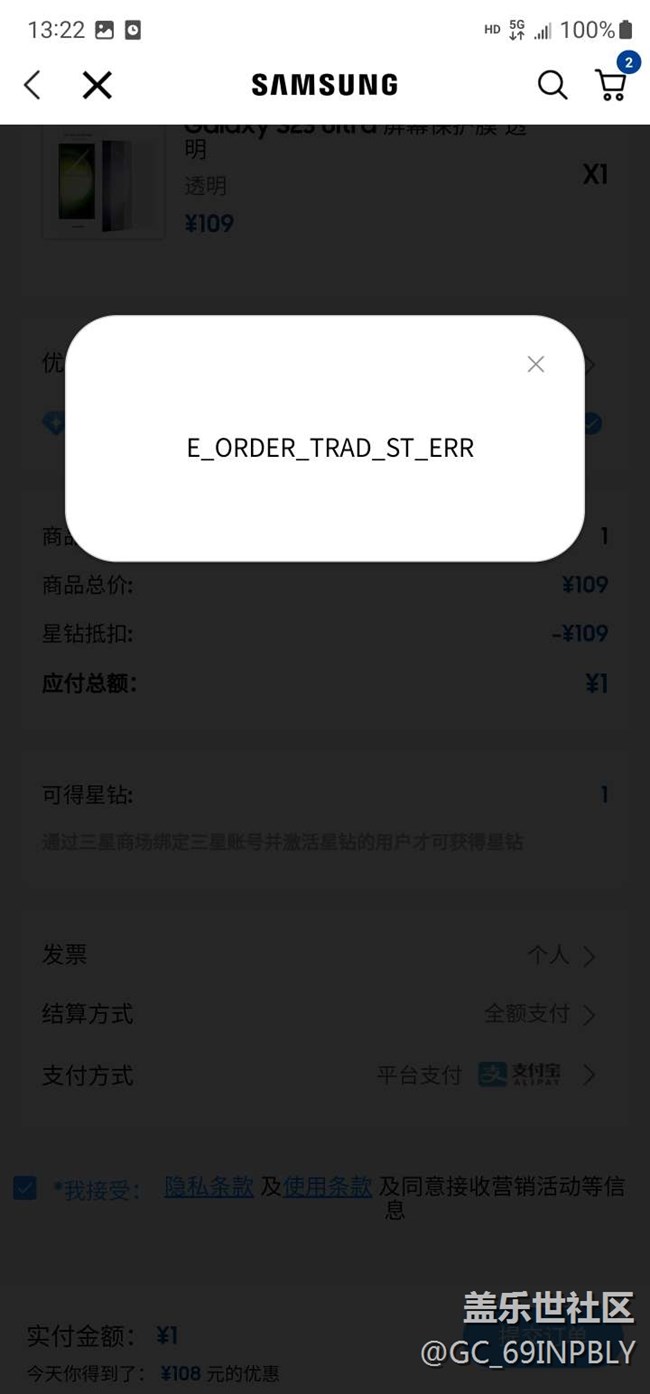Open the search icon
Screen dimensions: 650x1394
click(x=552, y=85)
